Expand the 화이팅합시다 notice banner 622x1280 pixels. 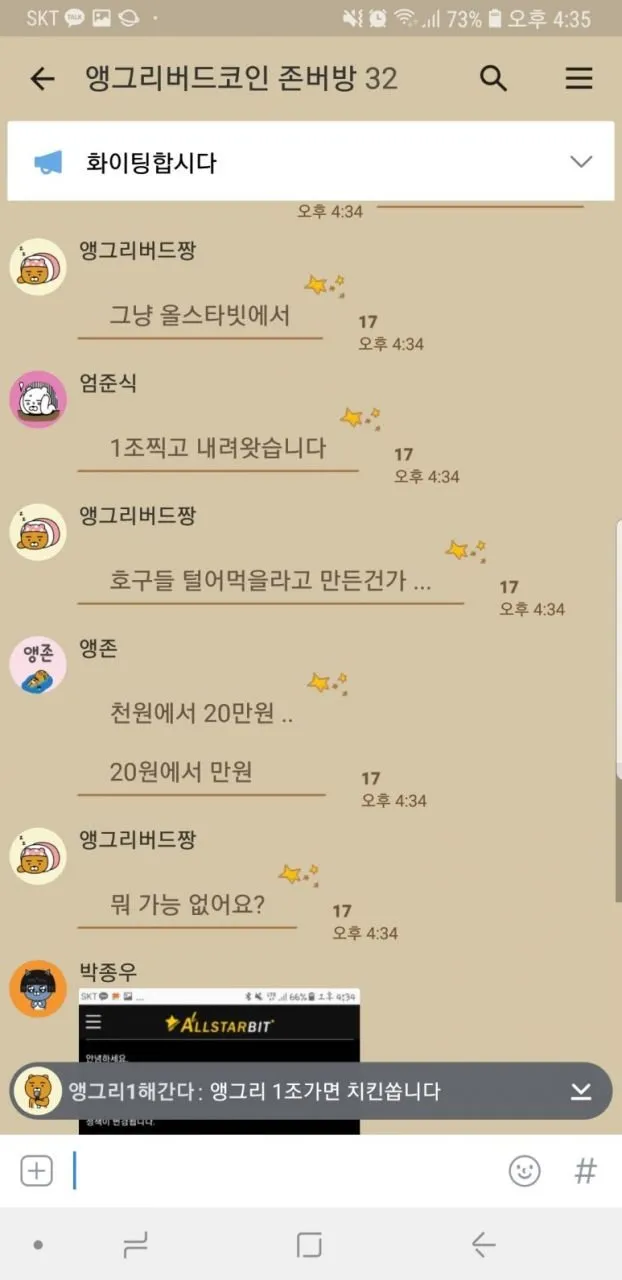point(581,162)
